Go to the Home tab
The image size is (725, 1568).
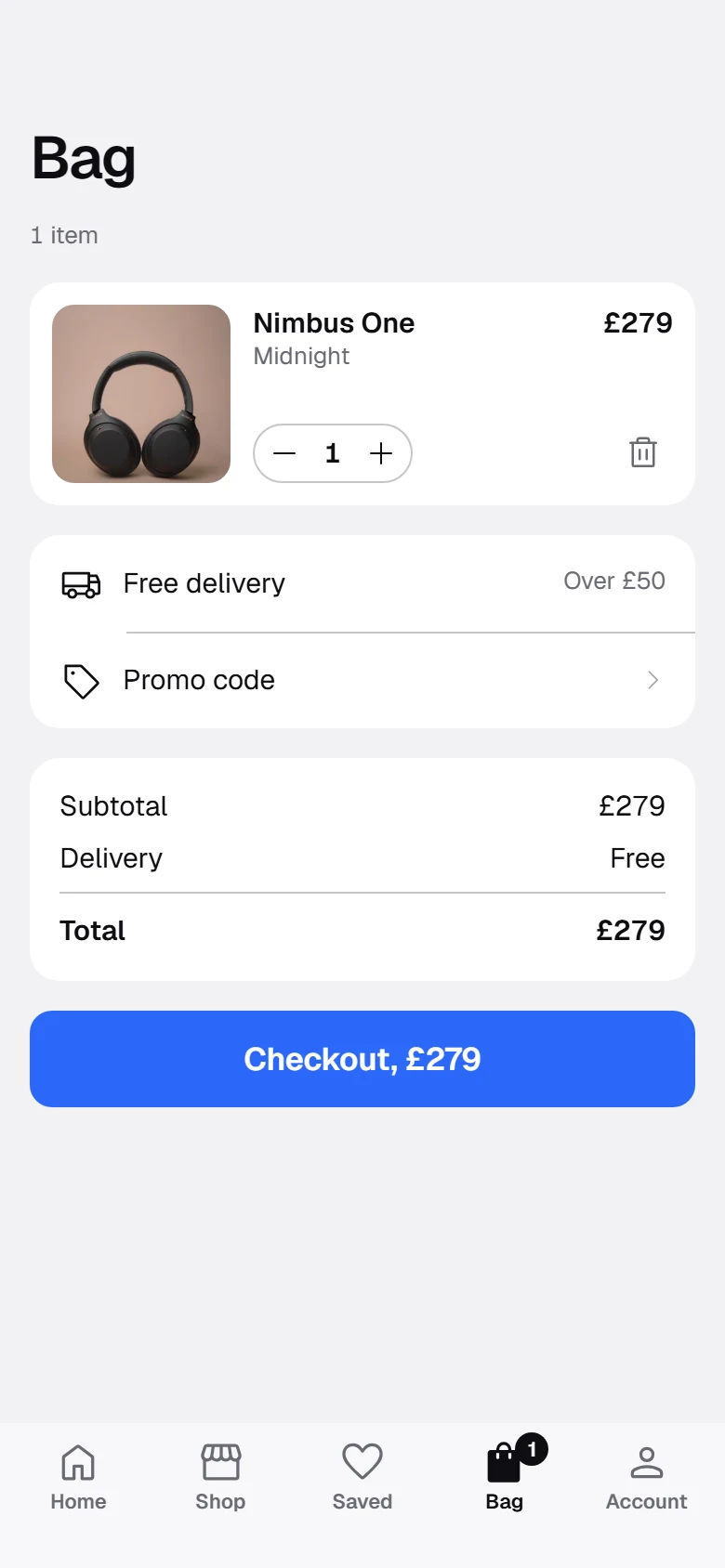coord(78,1477)
